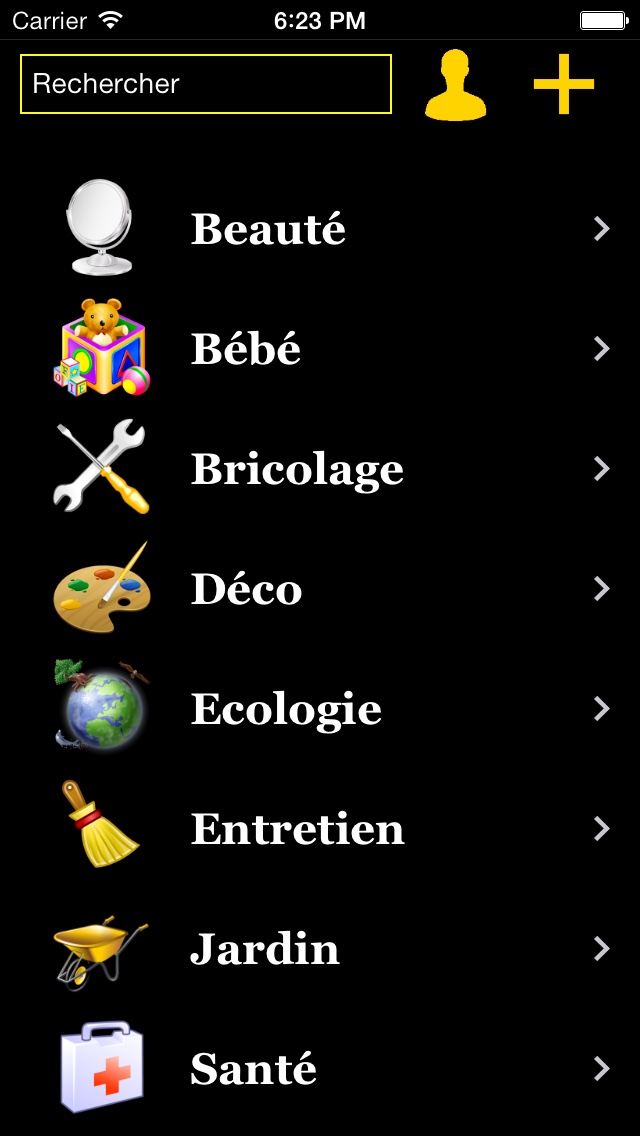The width and height of the screenshot is (640, 1136).
Task: Add a new item with the plus icon
Action: tap(564, 84)
